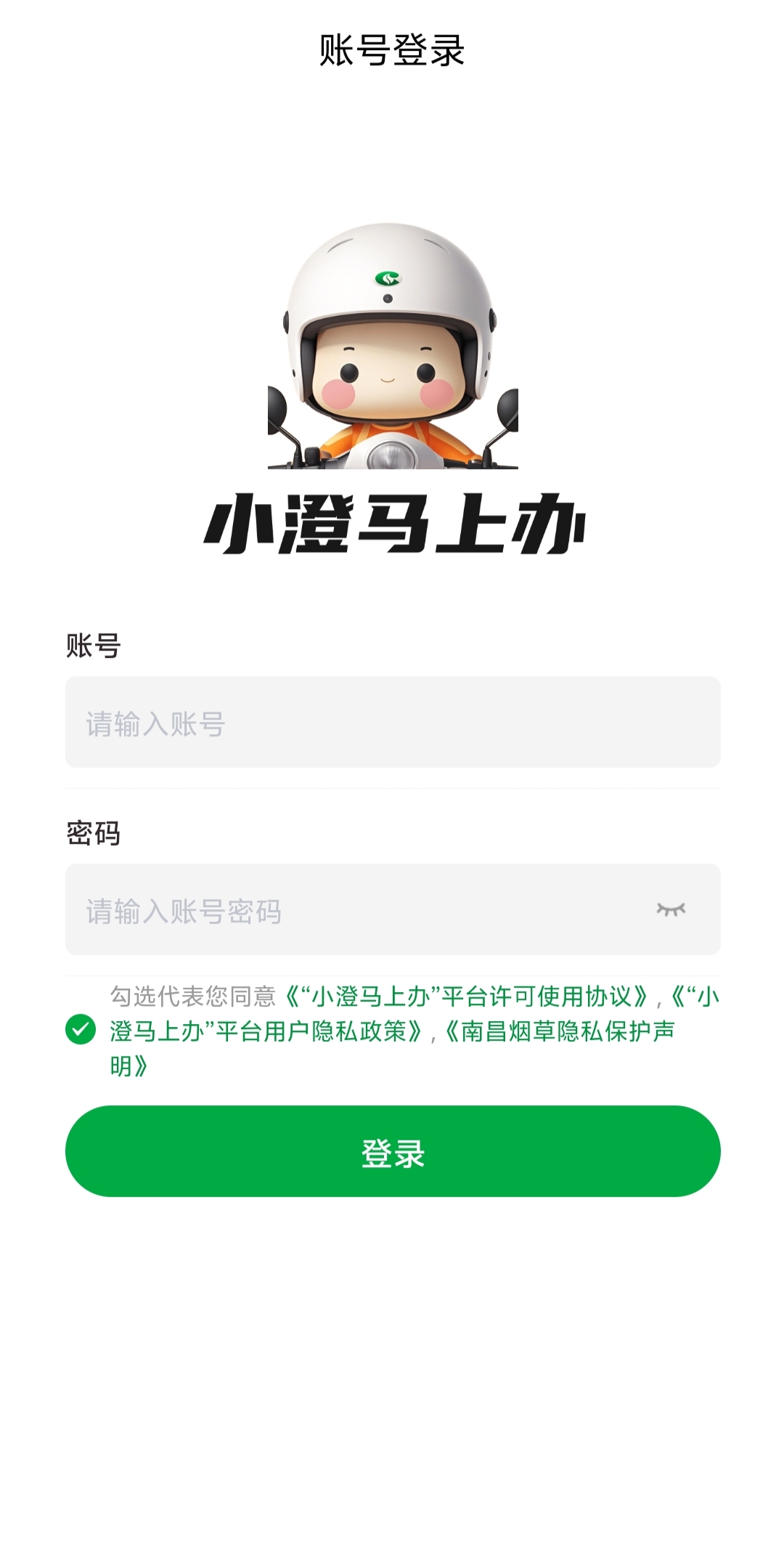Open 《南昌烟草隐私保护声明》 link
Screen dimensions: 784x1560
click(x=559, y=1031)
